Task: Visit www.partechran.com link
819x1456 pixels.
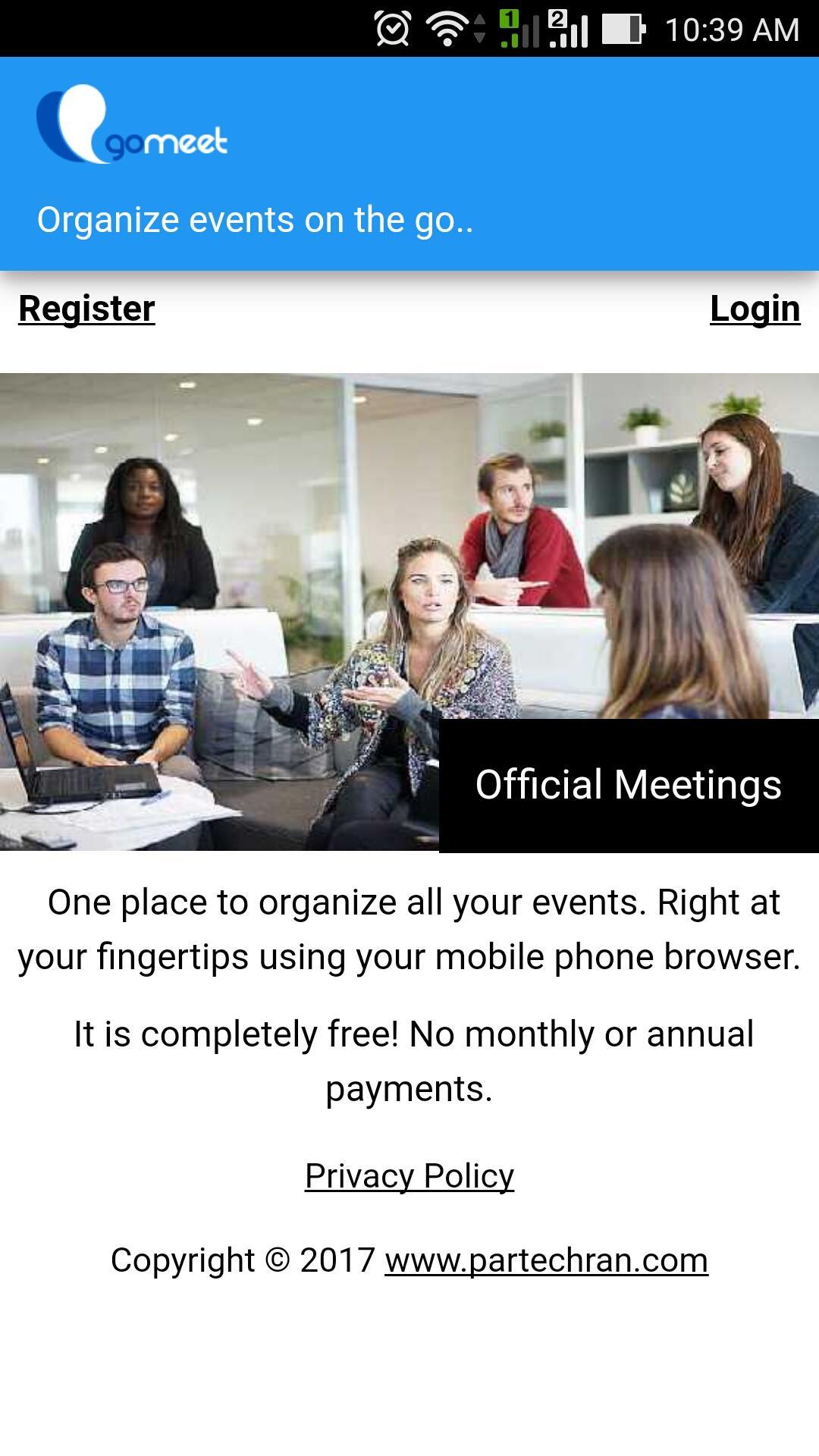Action: click(546, 1260)
